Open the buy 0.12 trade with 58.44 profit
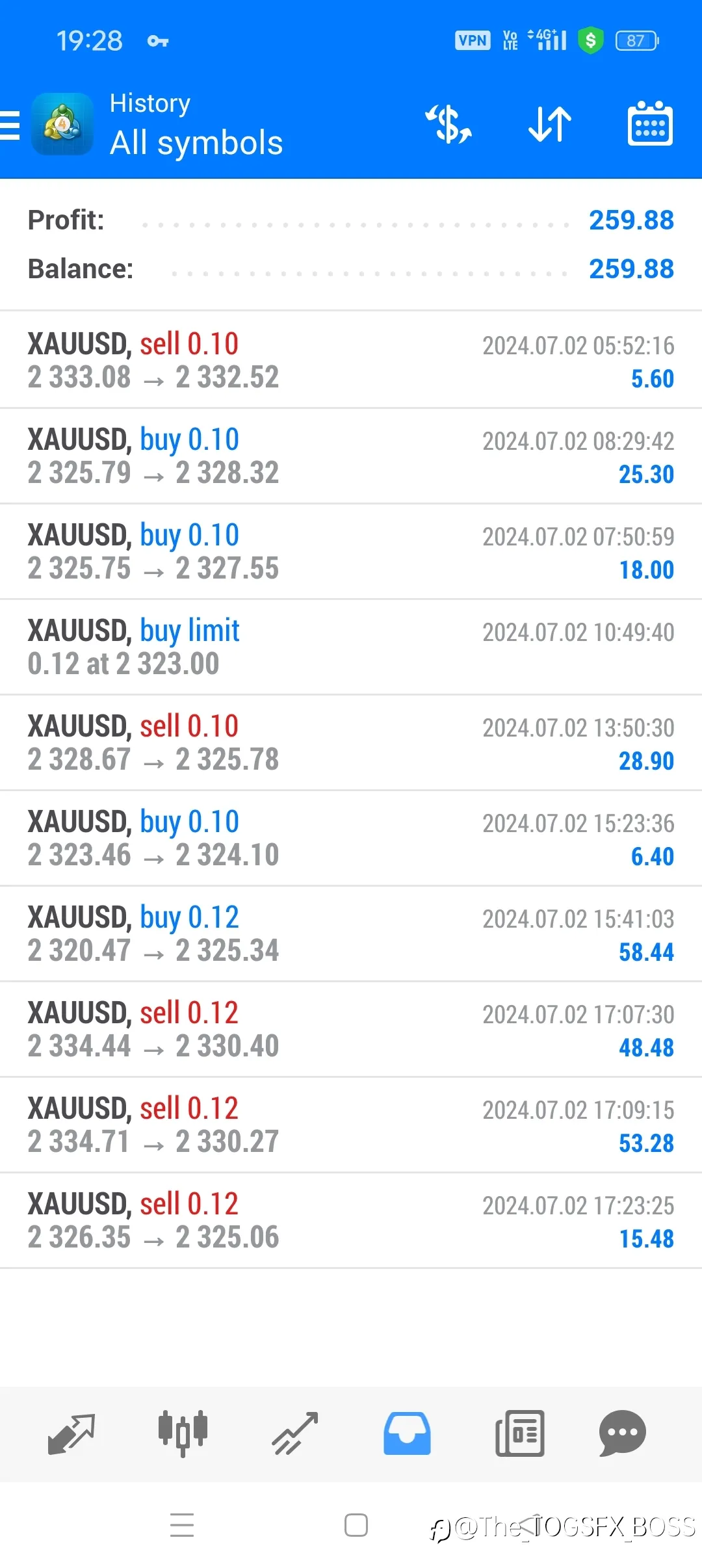The height and width of the screenshot is (1568, 702). (351, 934)
